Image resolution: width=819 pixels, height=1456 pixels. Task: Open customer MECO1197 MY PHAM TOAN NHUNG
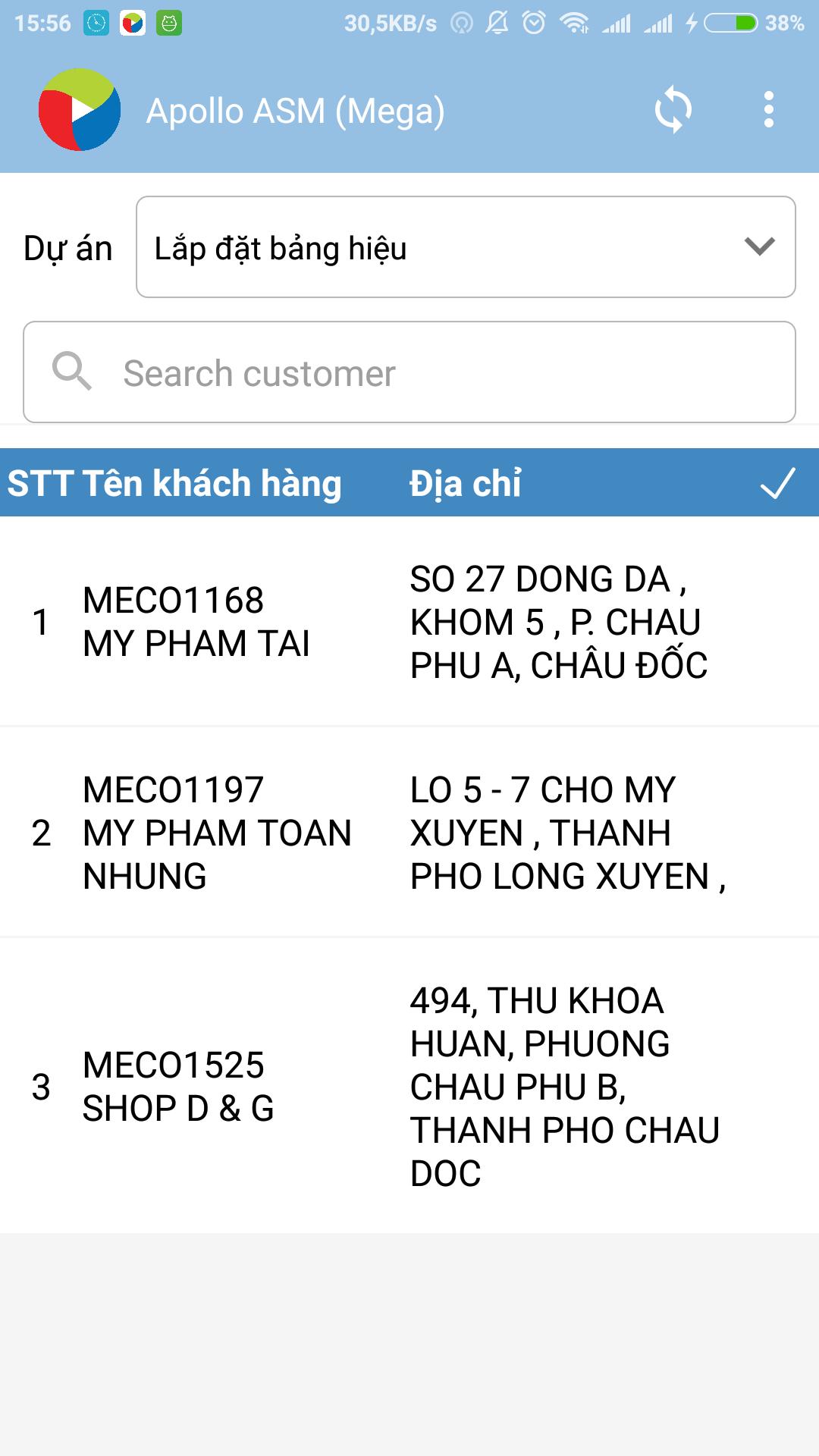pos(217,833)
